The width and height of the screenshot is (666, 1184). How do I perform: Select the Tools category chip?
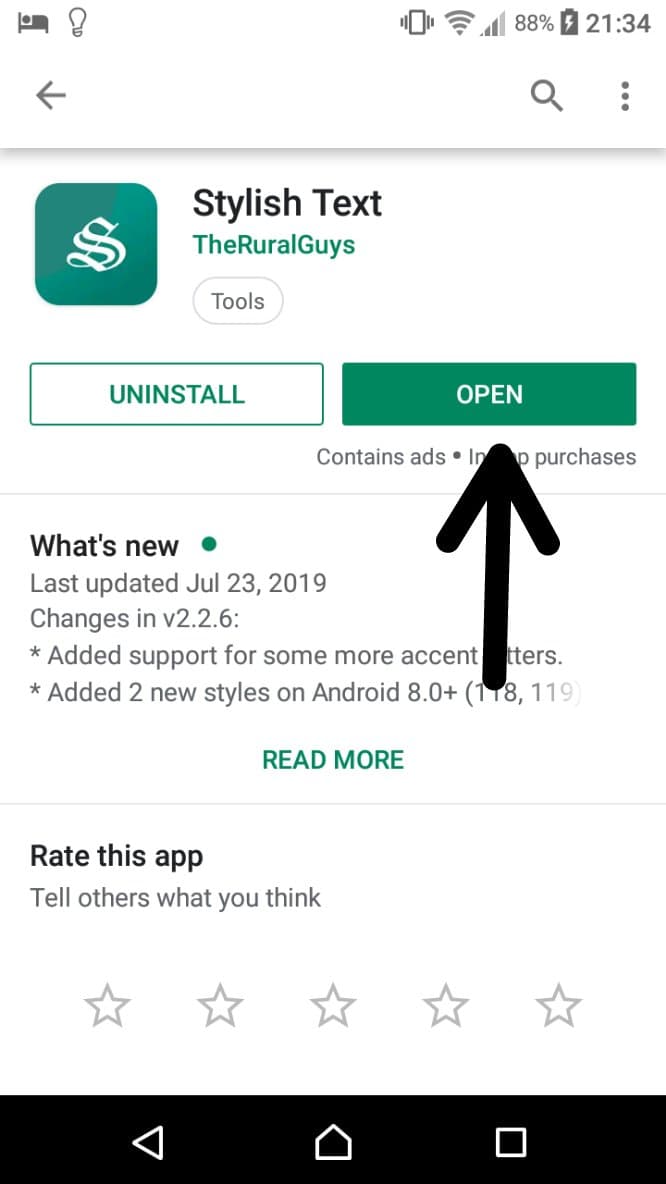coord(238,301)
